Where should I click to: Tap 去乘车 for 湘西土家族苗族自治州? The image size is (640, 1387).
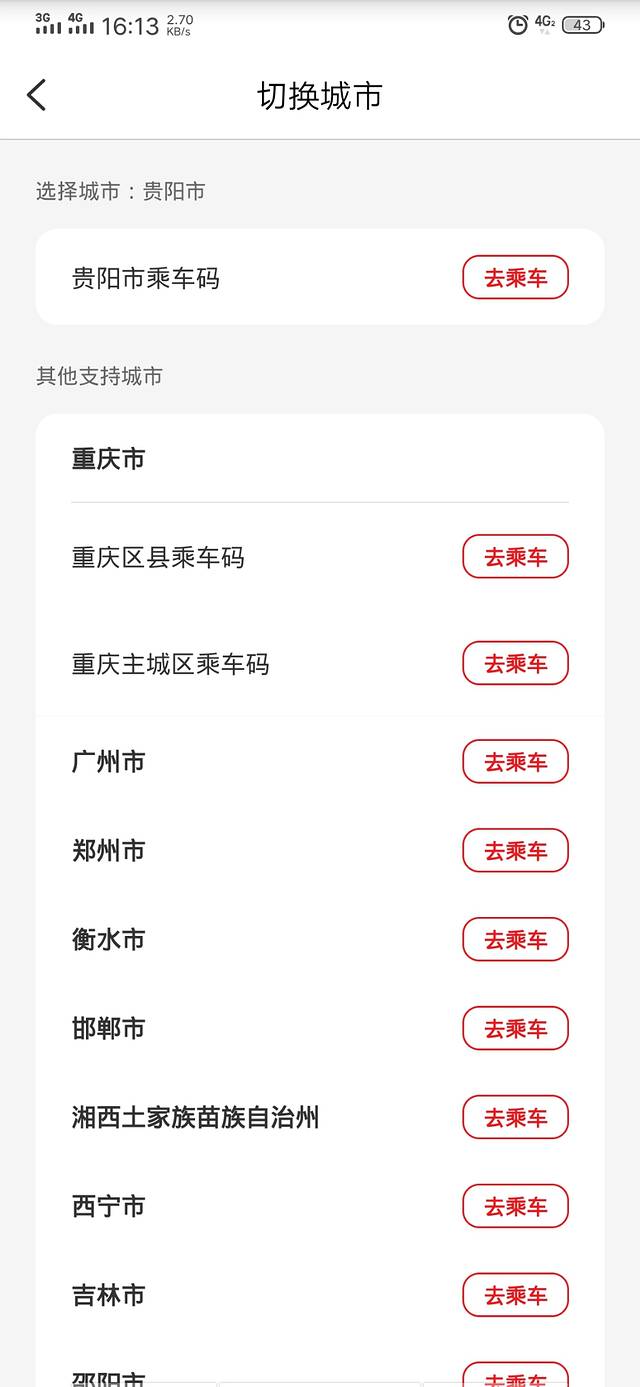tap(515, 1117)
